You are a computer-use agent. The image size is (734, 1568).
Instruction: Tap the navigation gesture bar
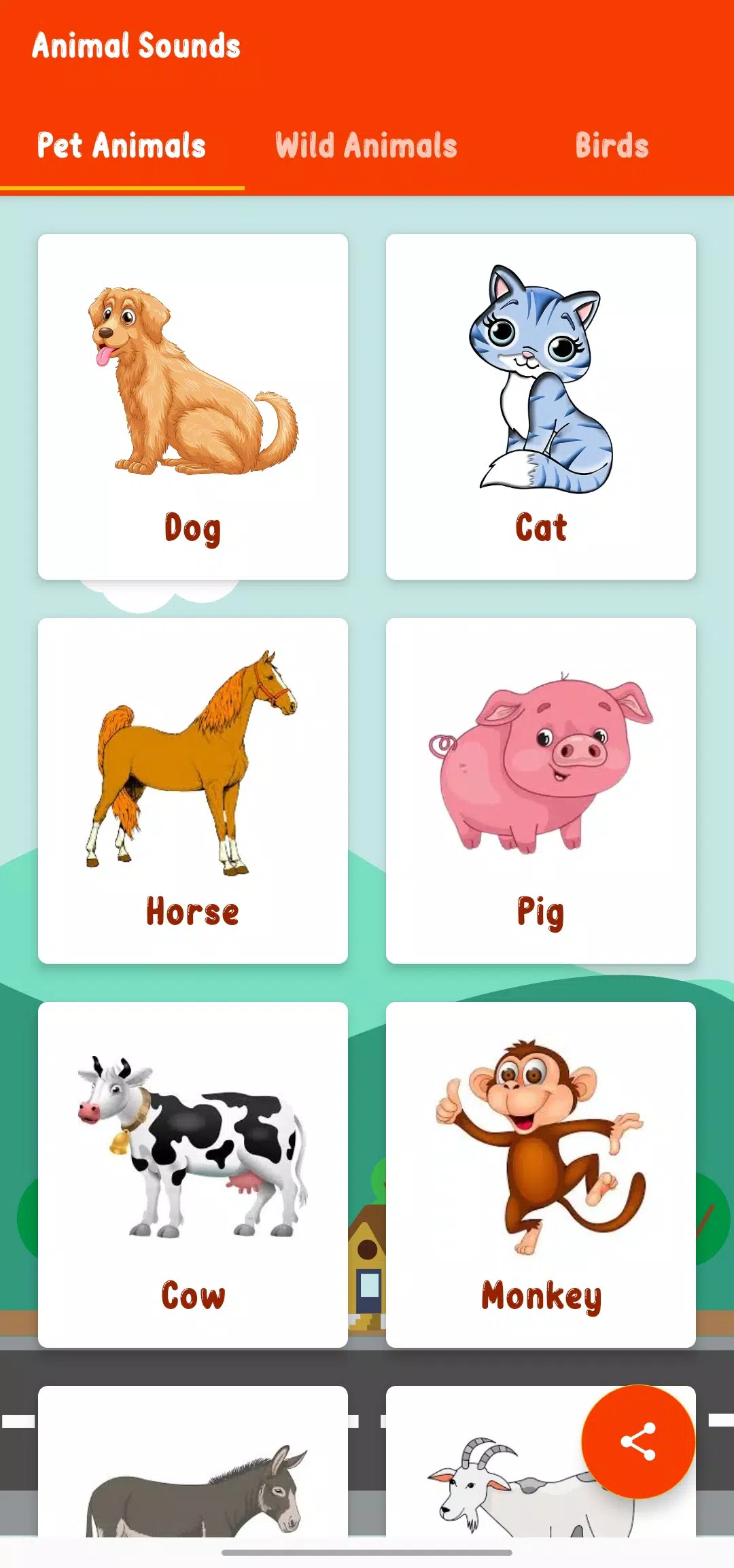tap(367, 1552)
